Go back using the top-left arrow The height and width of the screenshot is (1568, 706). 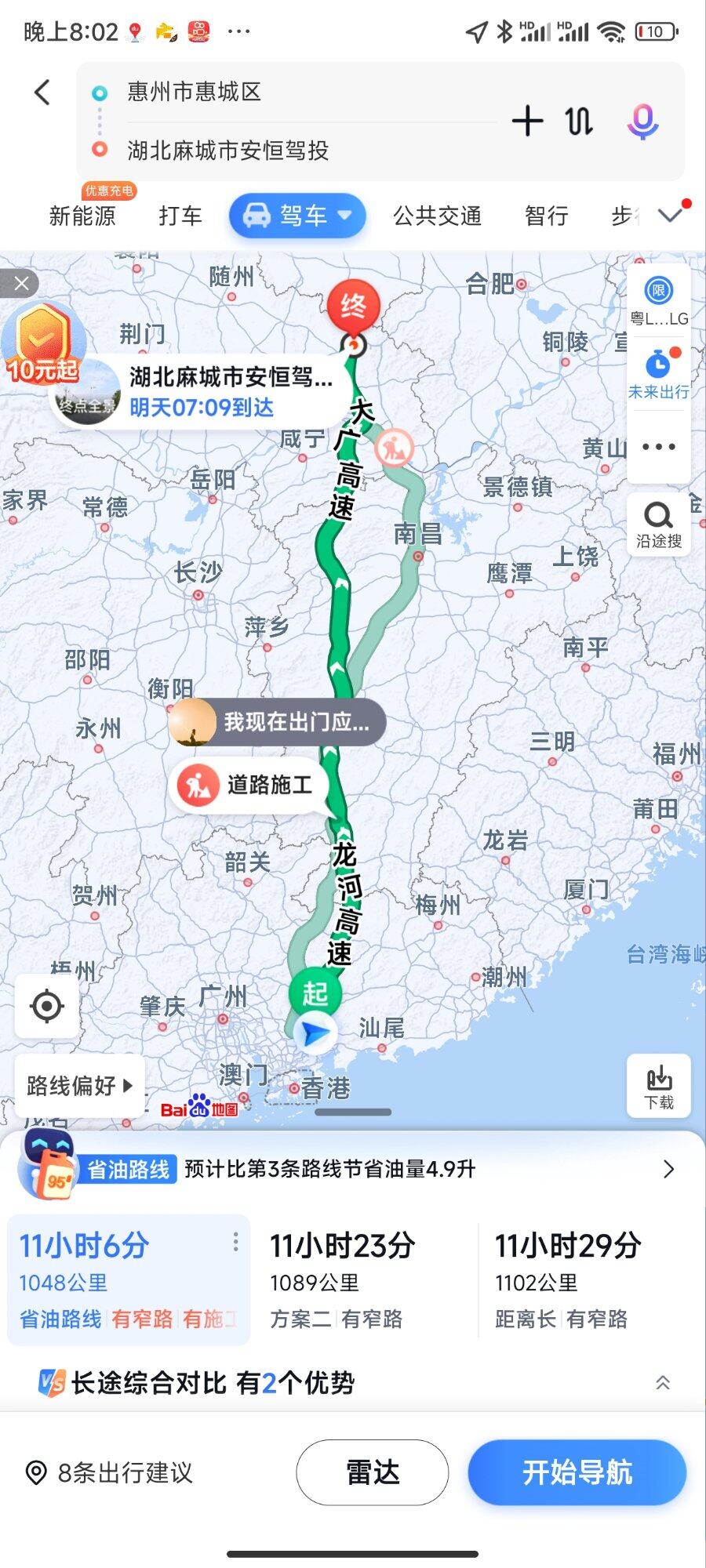pyautogui.click(x=42, y=93)
